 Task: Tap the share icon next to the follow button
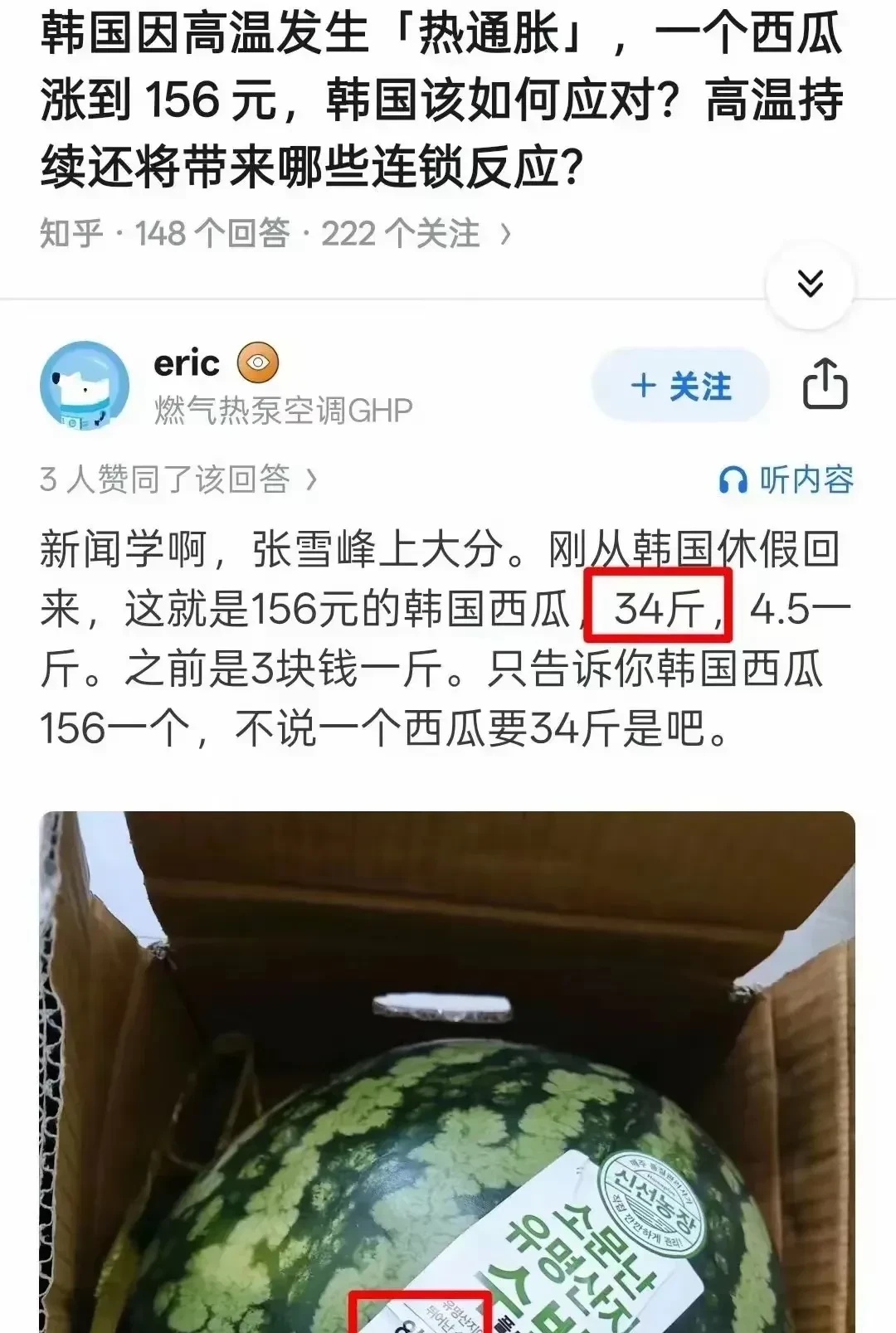click(825, 382)
